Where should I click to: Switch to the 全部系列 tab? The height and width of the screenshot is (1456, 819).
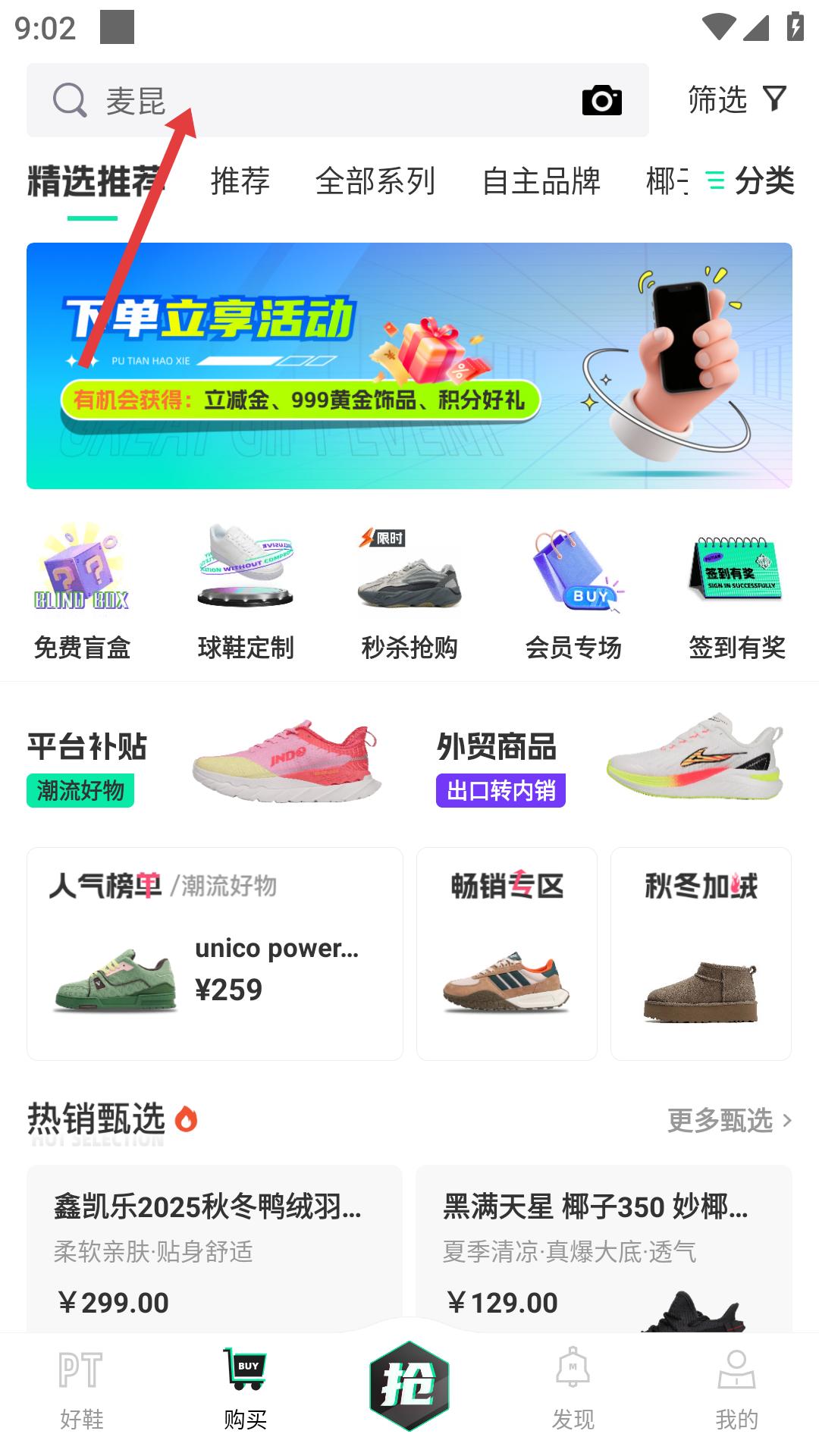click(375, 181)
